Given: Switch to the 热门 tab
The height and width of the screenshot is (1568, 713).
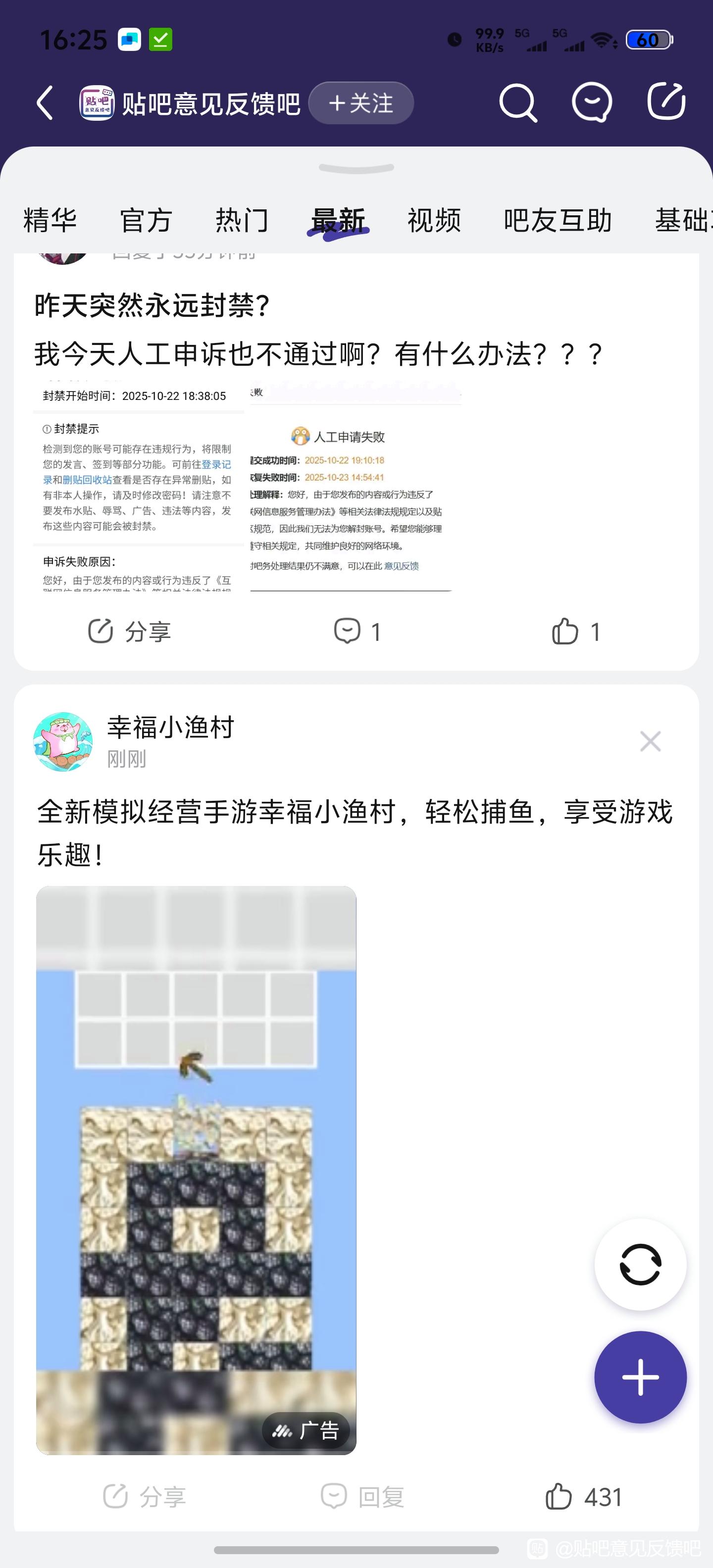Looking at the screenshot, I should pos(242,220).
